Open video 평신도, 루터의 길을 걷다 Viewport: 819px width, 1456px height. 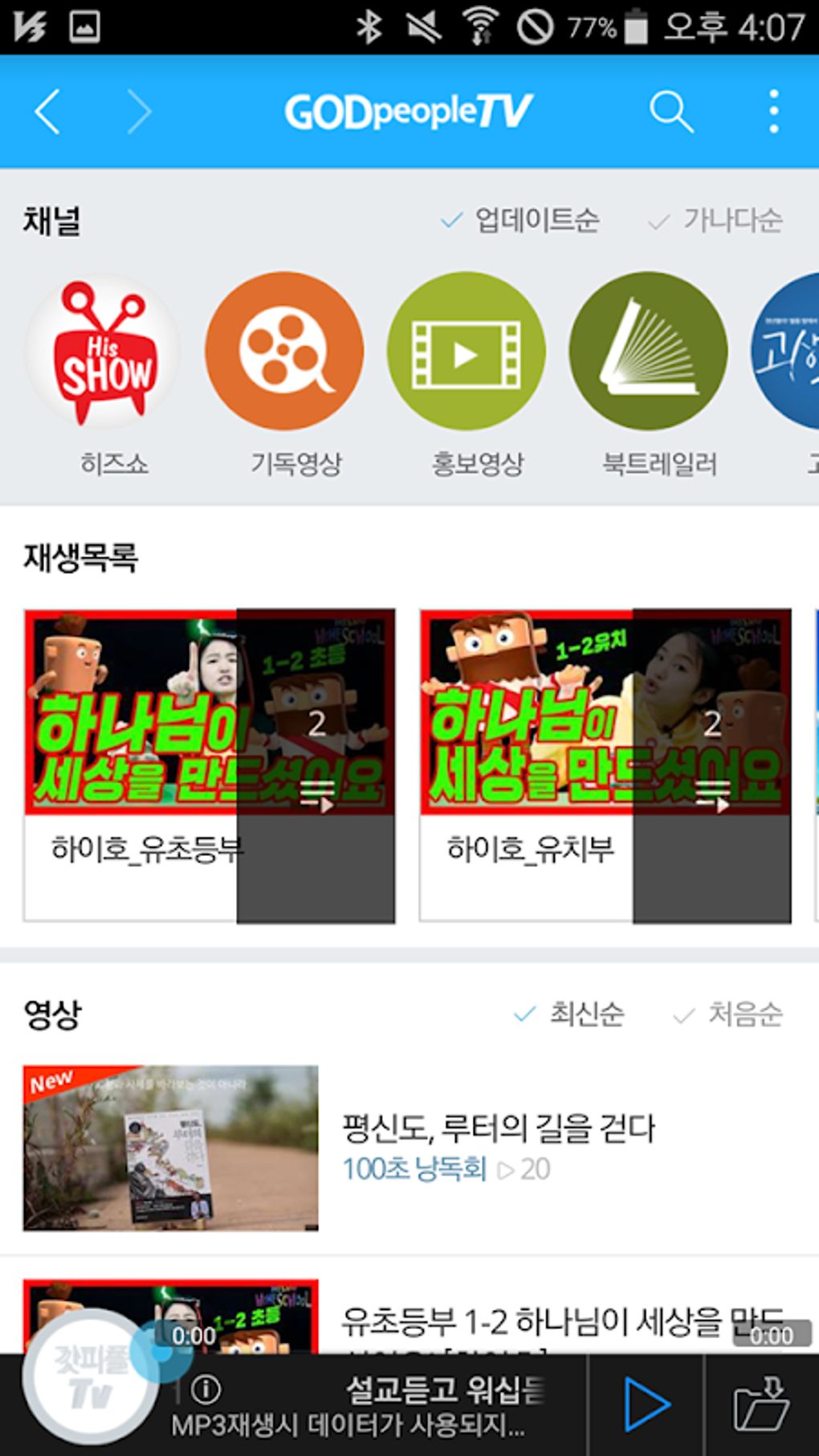tap(498, 1128)
